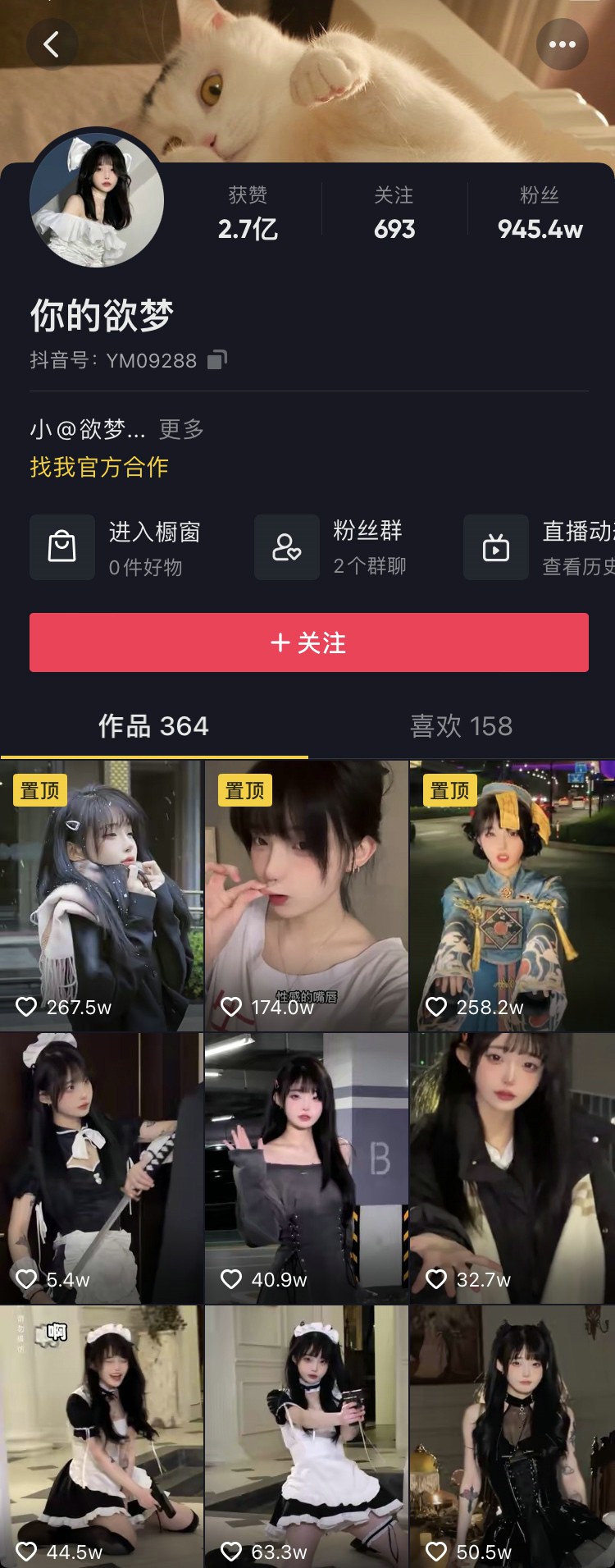Select the 作品 364 tab

tap(153, 726)
